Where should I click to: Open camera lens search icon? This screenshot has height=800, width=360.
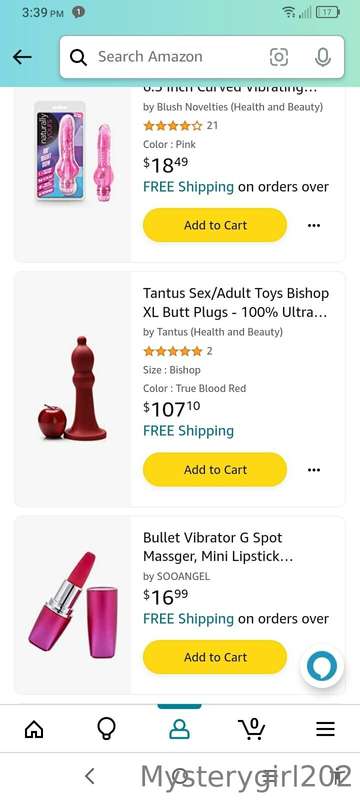[x=278, y=57]
